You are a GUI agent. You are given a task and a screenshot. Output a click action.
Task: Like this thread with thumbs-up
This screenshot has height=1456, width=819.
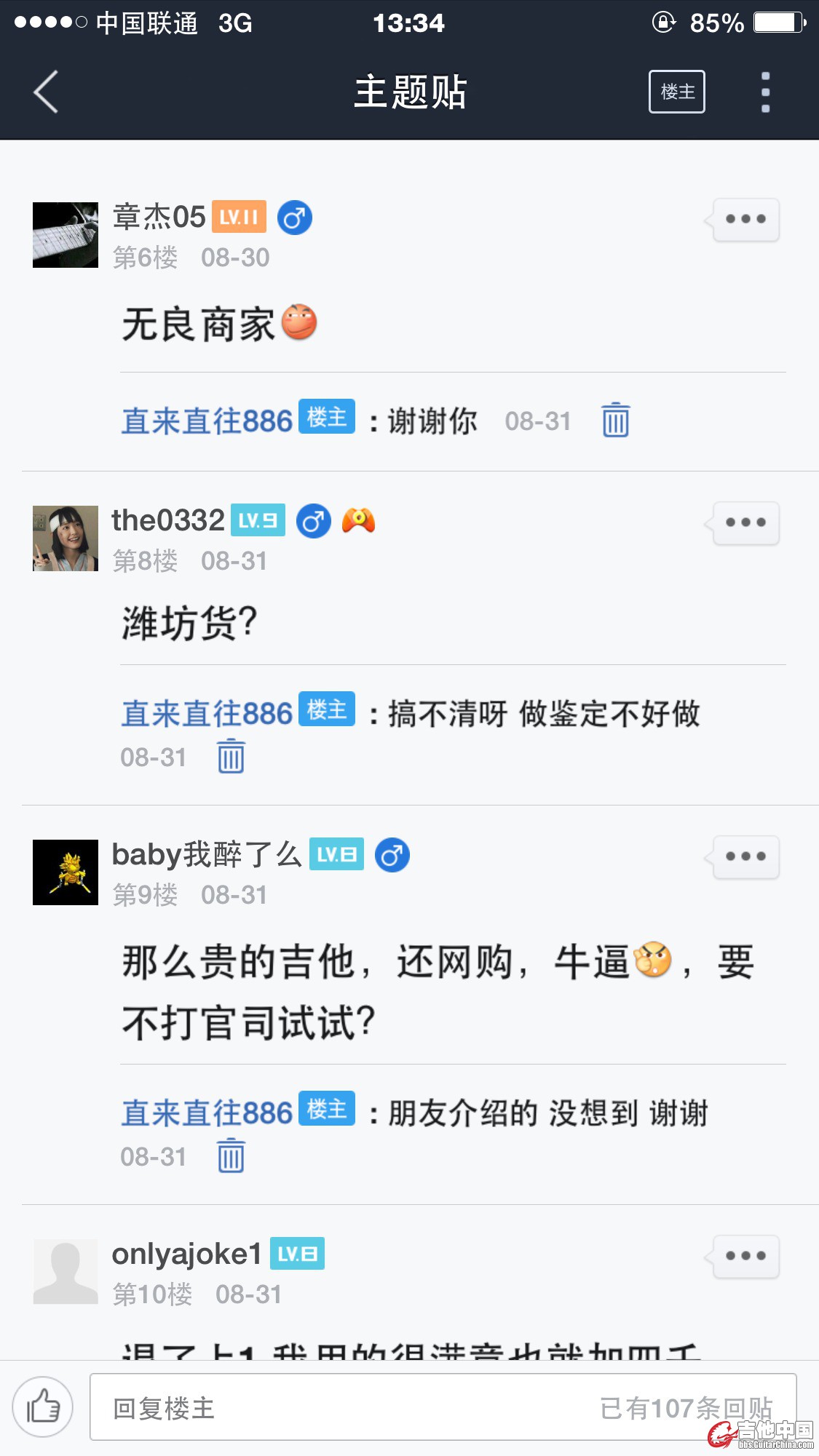[x=43, y=1407]
